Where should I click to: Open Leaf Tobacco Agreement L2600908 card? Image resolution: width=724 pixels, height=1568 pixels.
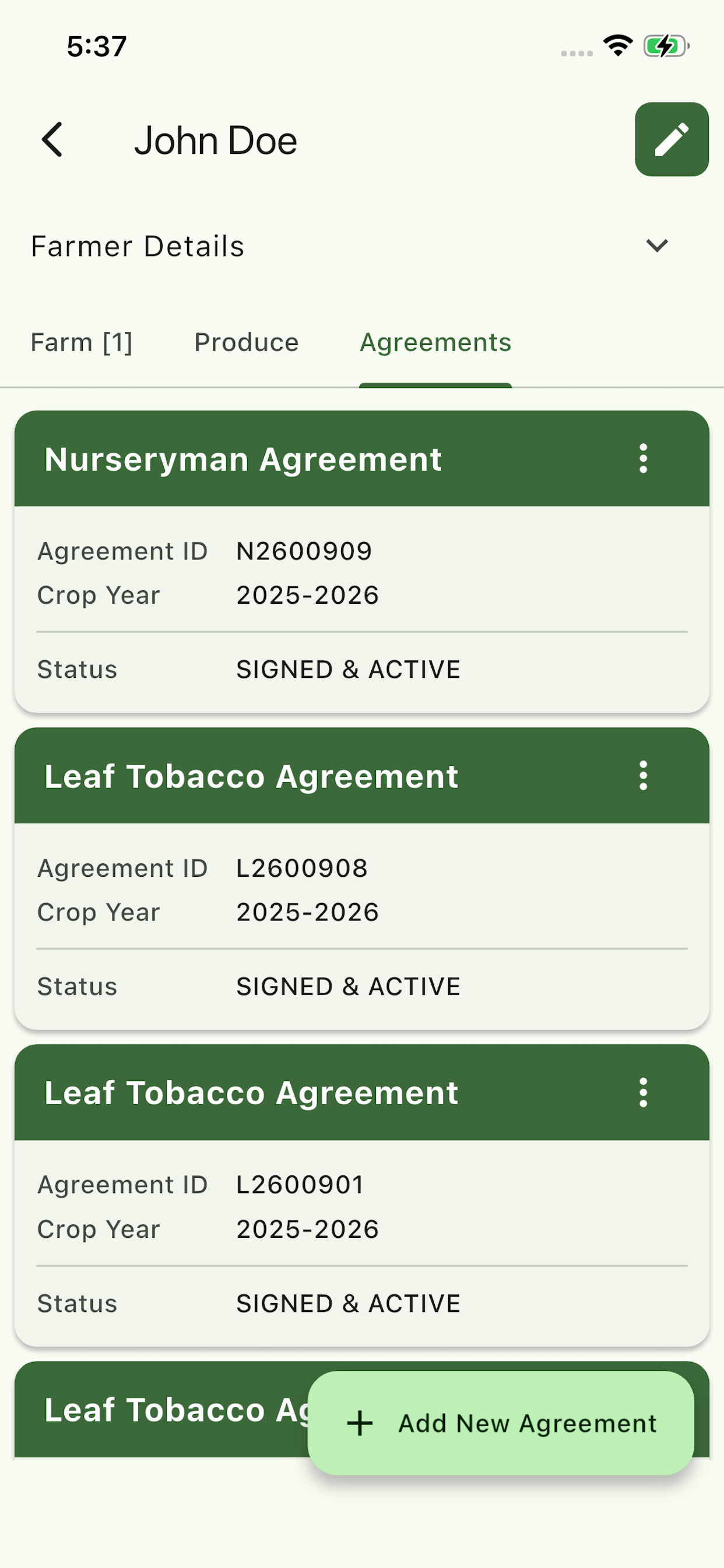click(362, 878)
